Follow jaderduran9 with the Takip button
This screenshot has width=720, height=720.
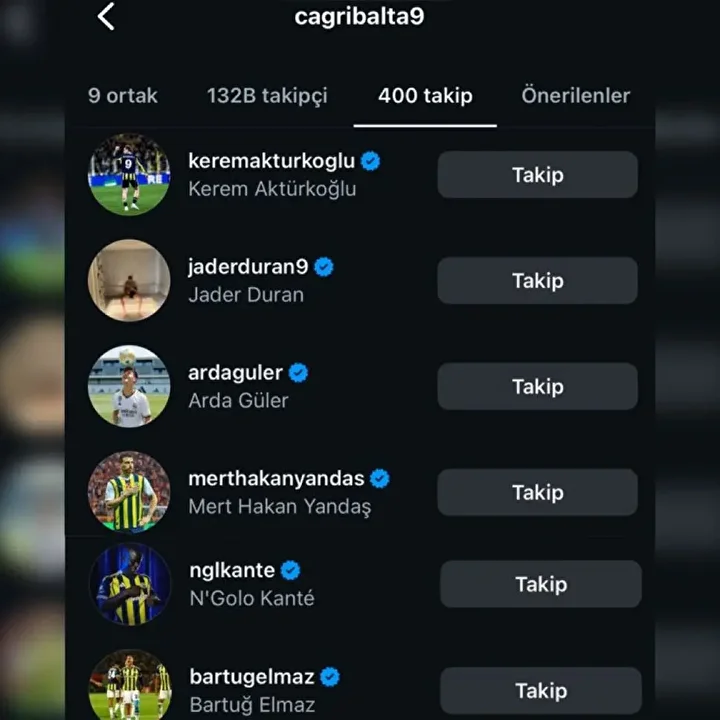point(537,281)
